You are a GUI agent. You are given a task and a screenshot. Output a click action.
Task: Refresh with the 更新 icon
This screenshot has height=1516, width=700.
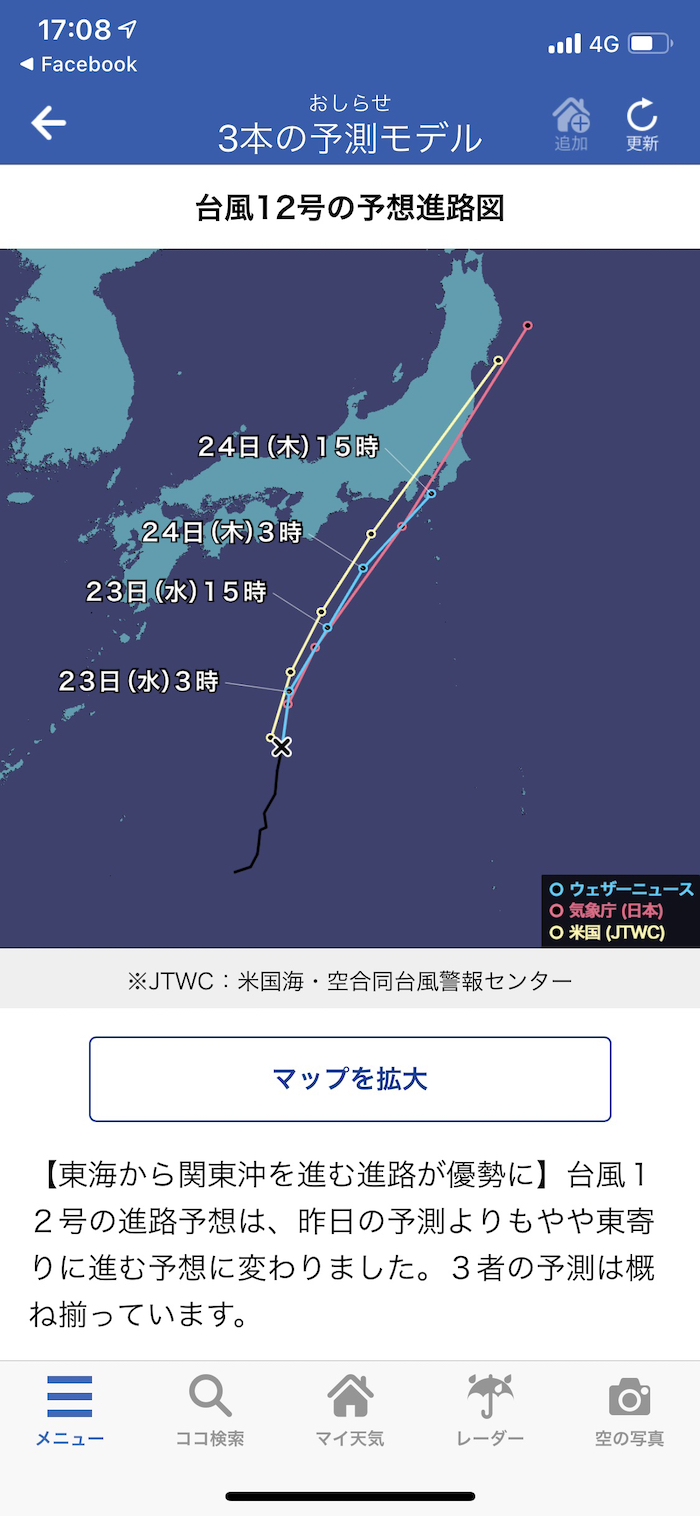coord(642,124)
